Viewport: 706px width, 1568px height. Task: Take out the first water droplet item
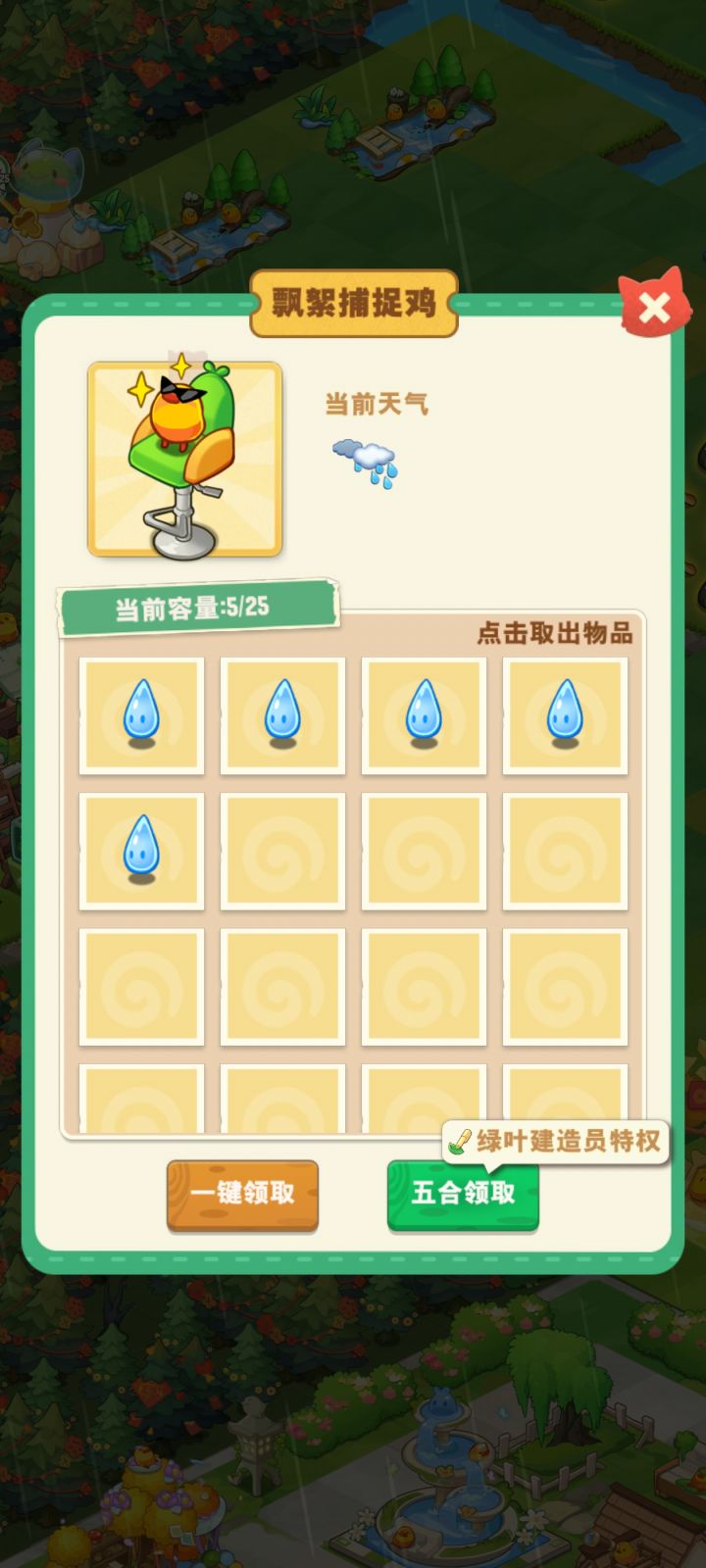(140, 714)
